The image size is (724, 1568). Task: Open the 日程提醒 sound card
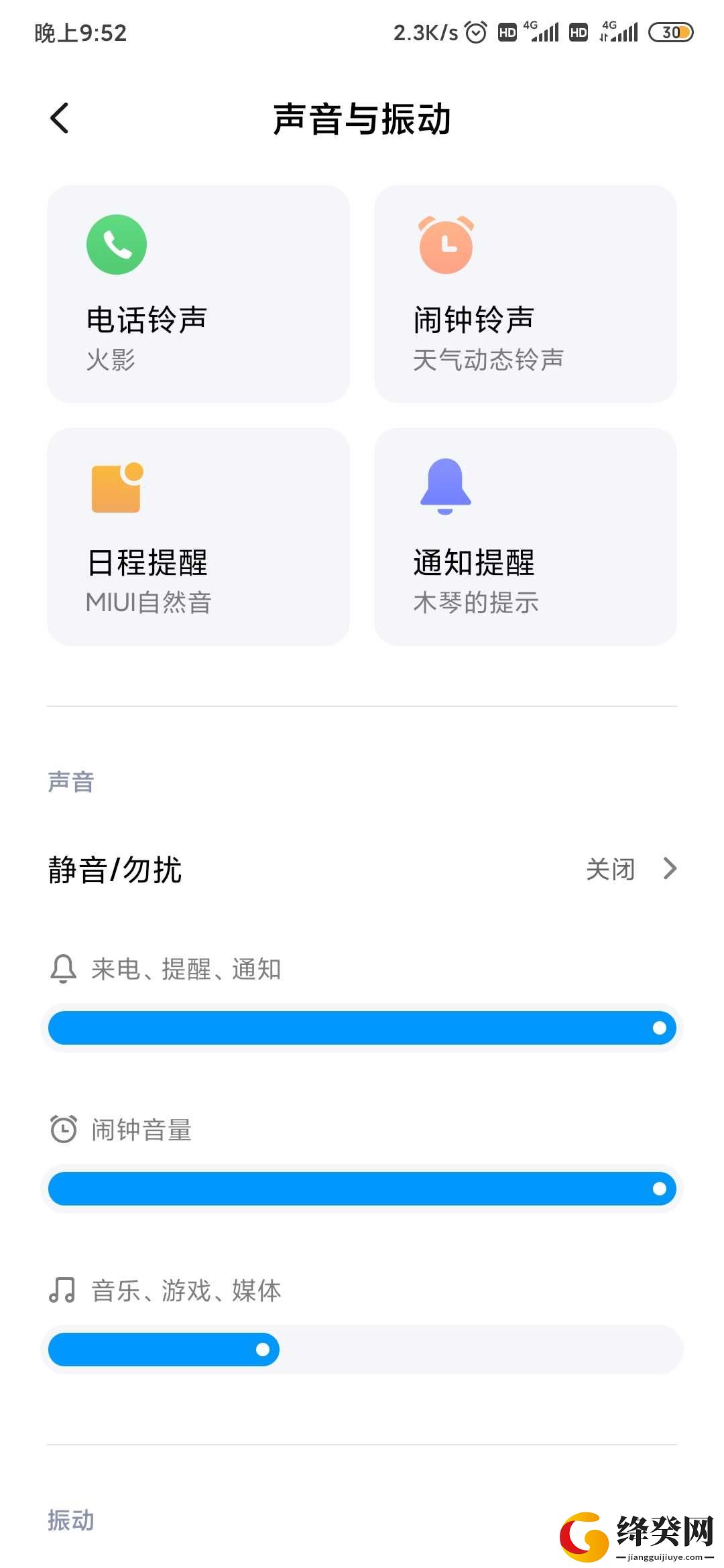tap(198, 537)
